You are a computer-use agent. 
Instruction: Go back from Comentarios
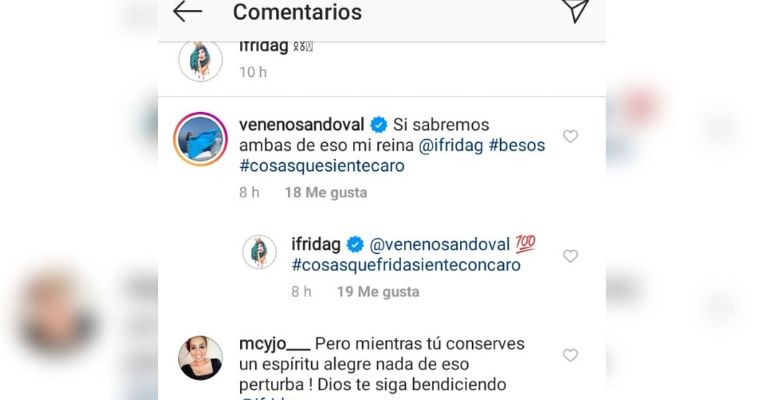coord(187,12)
